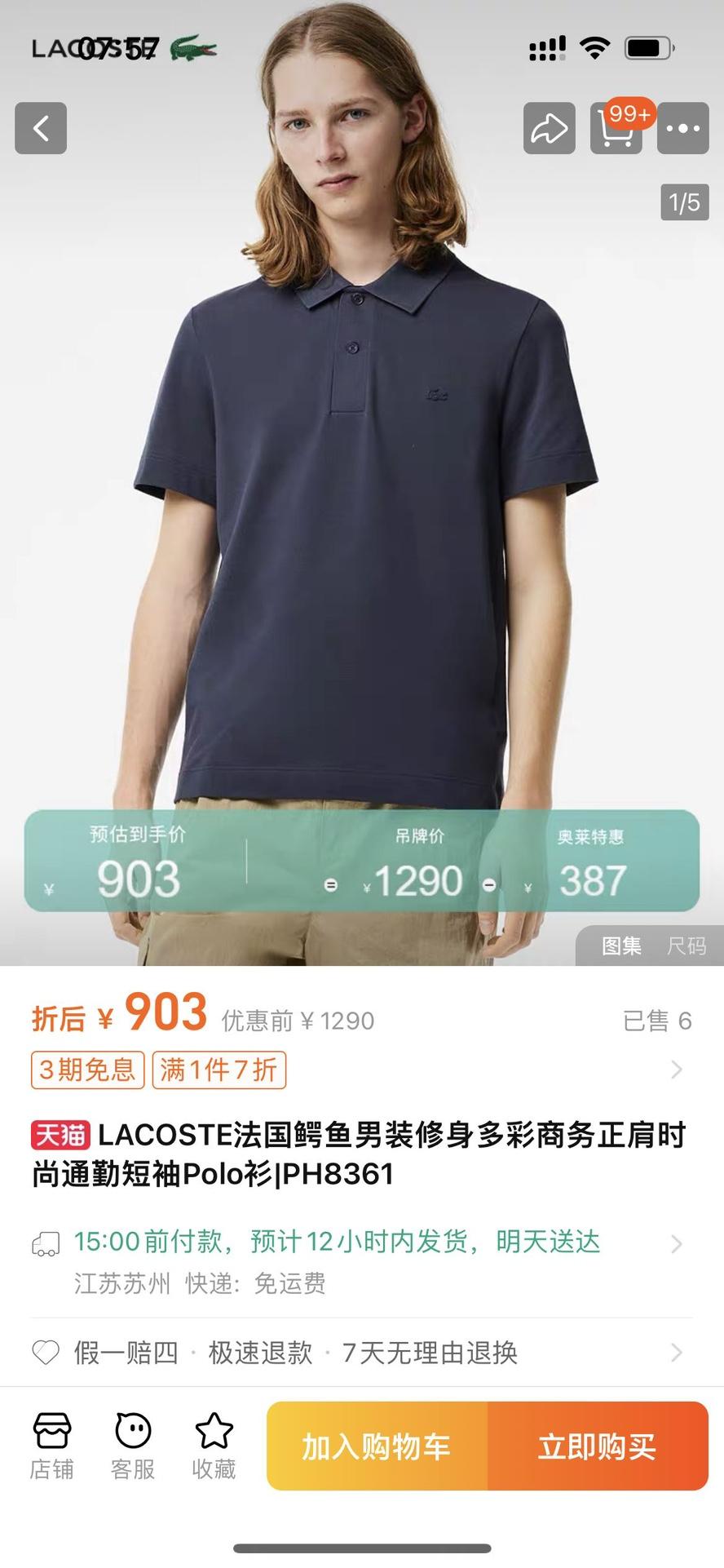The image size is (724, 1568).
Task: Tap 加入购物车 to add to cart
Action: 377,1446
